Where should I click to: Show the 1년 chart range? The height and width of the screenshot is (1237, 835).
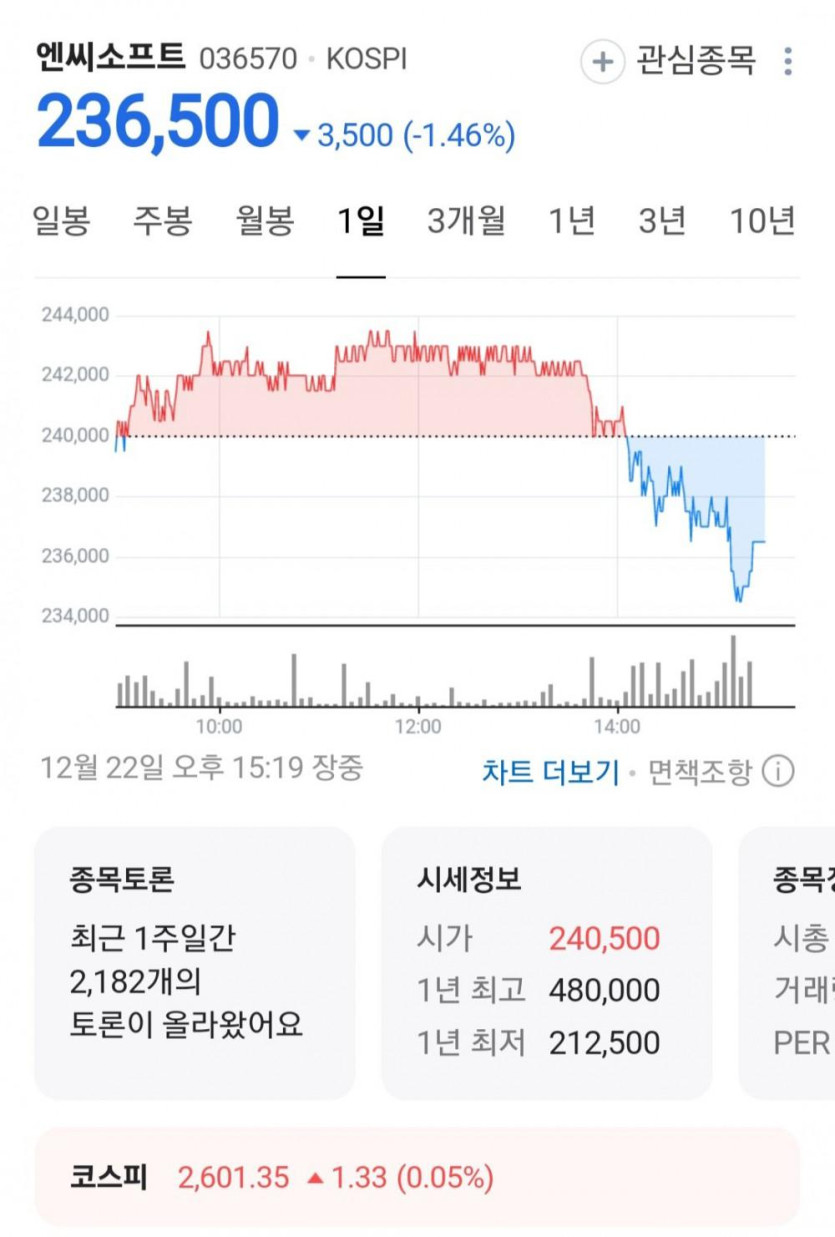pyautogui.click(x=572, y=221)
